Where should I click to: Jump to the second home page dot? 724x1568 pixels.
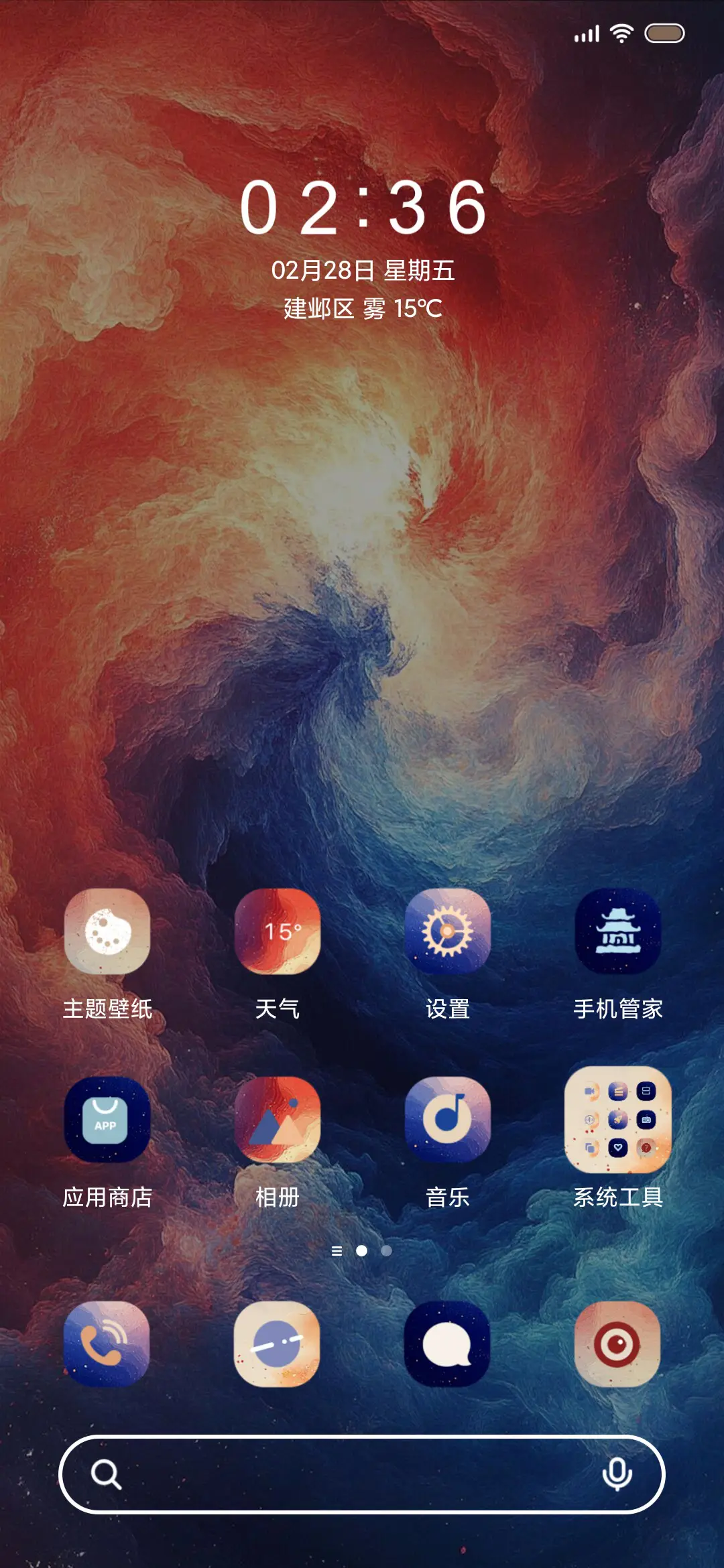[386, 1250]
